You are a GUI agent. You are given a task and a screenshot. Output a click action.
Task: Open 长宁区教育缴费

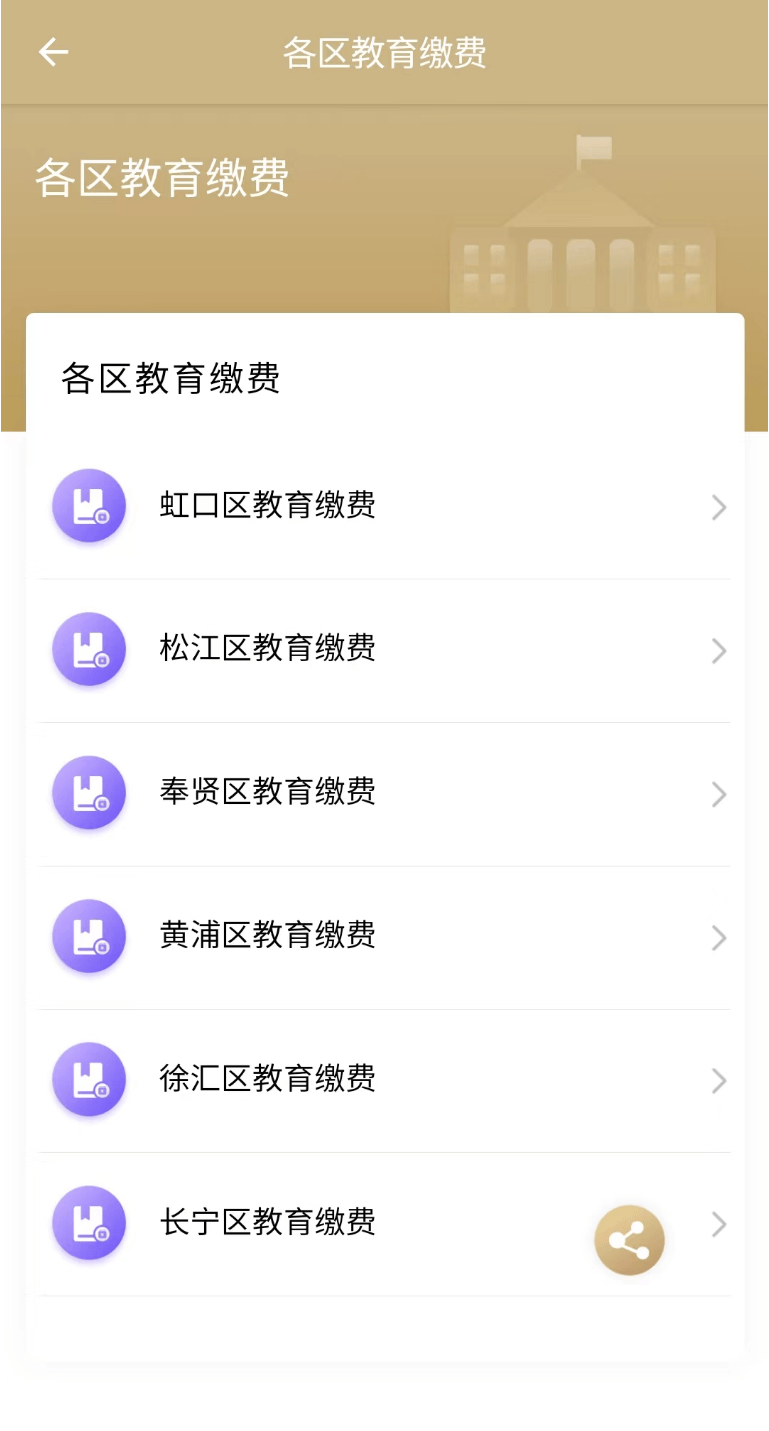(268, 1222)
